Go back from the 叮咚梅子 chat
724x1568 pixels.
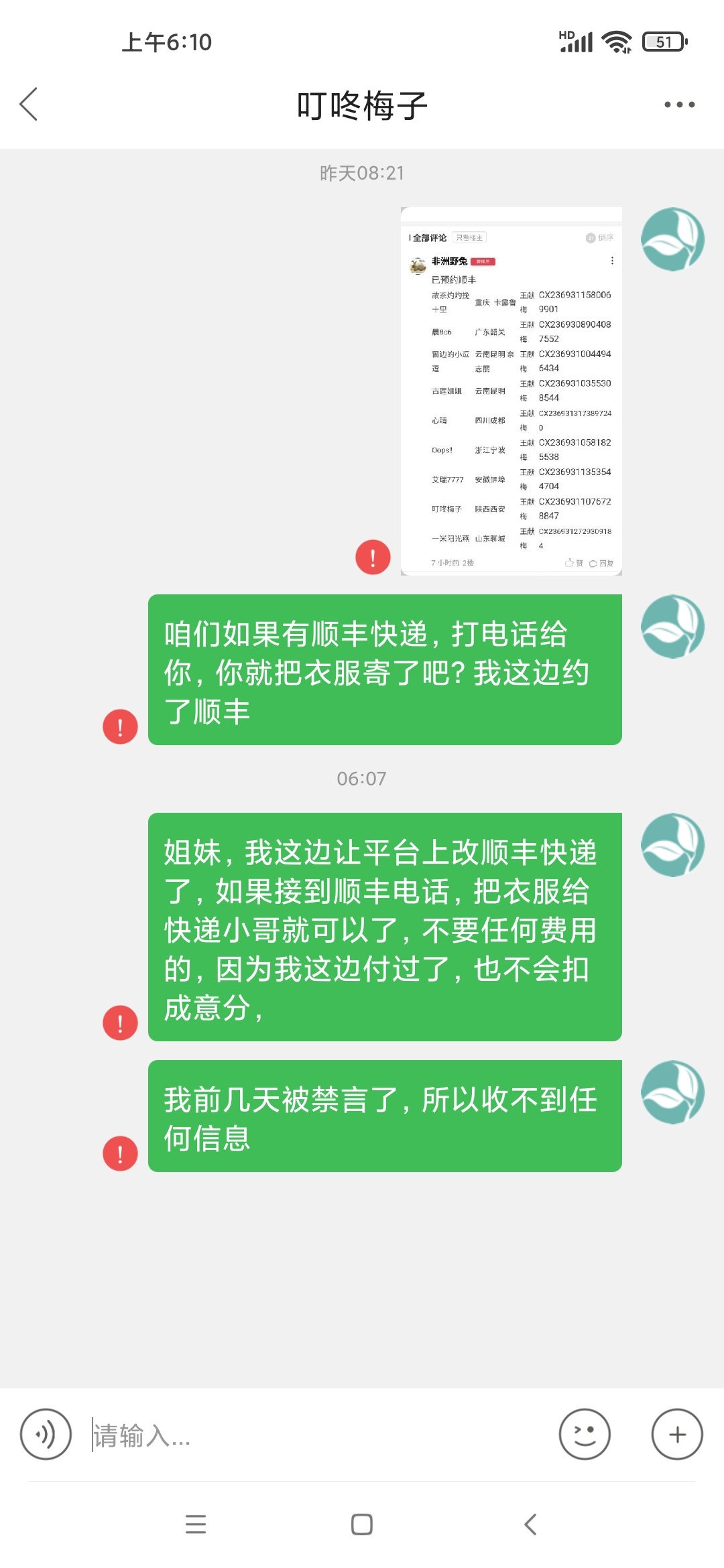28,105
